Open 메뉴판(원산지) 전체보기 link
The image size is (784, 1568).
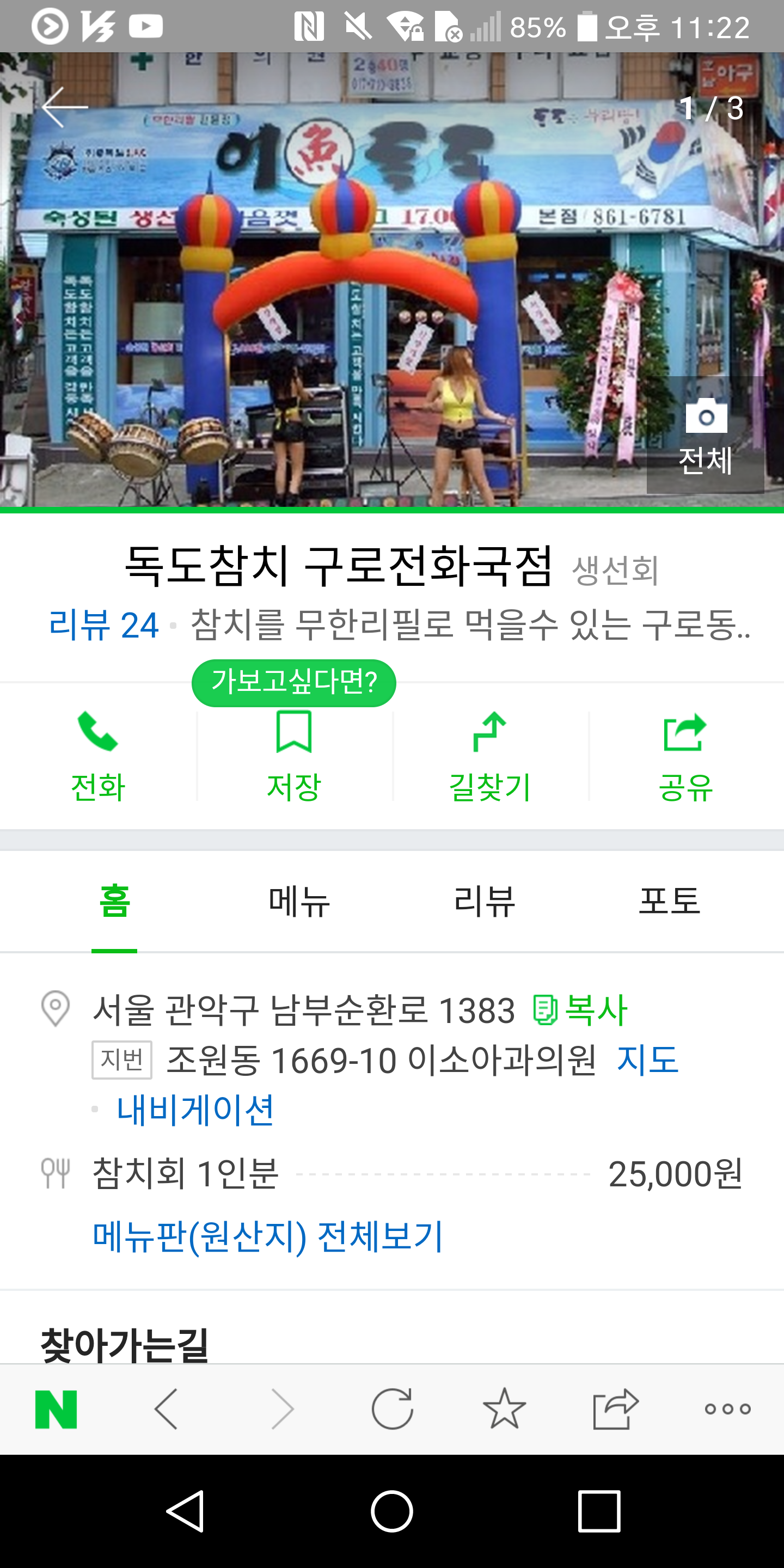(268, 1236)
